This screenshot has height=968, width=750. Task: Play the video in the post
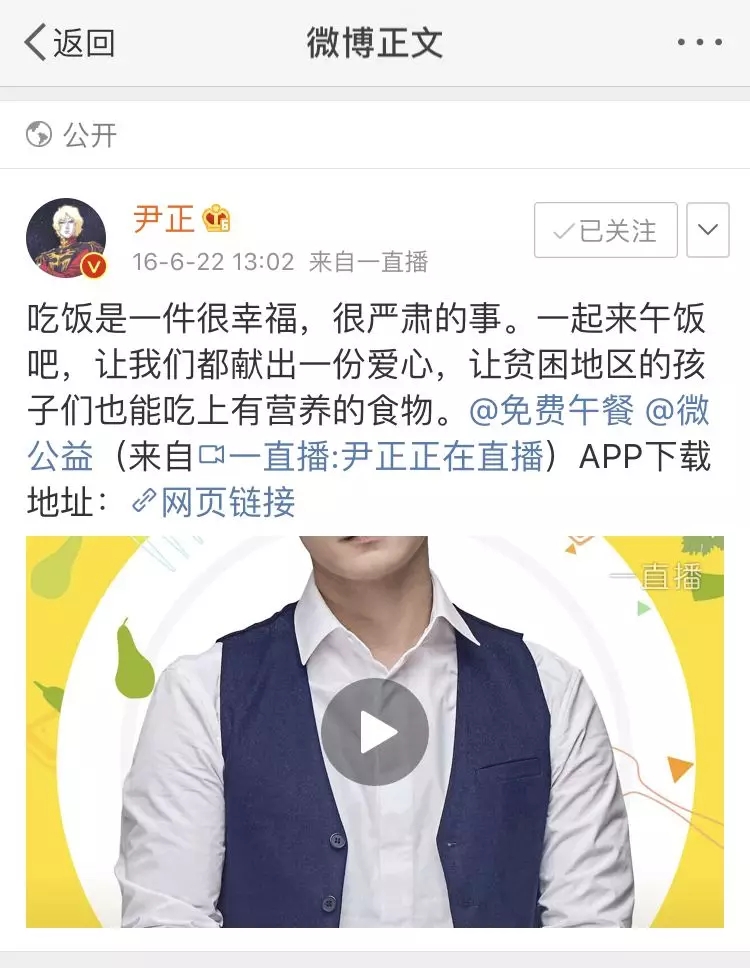tap(375, 731)
